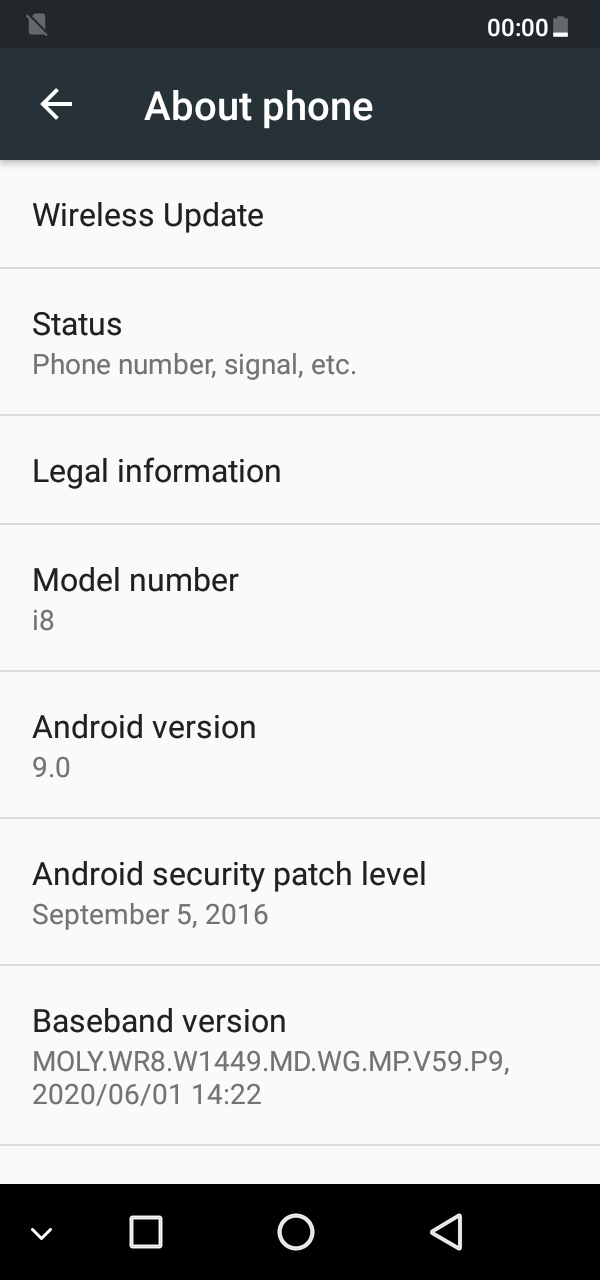This screenshot has height=1280, width=600.
Task: Open Legal information
Action: (x=300, y=470)
